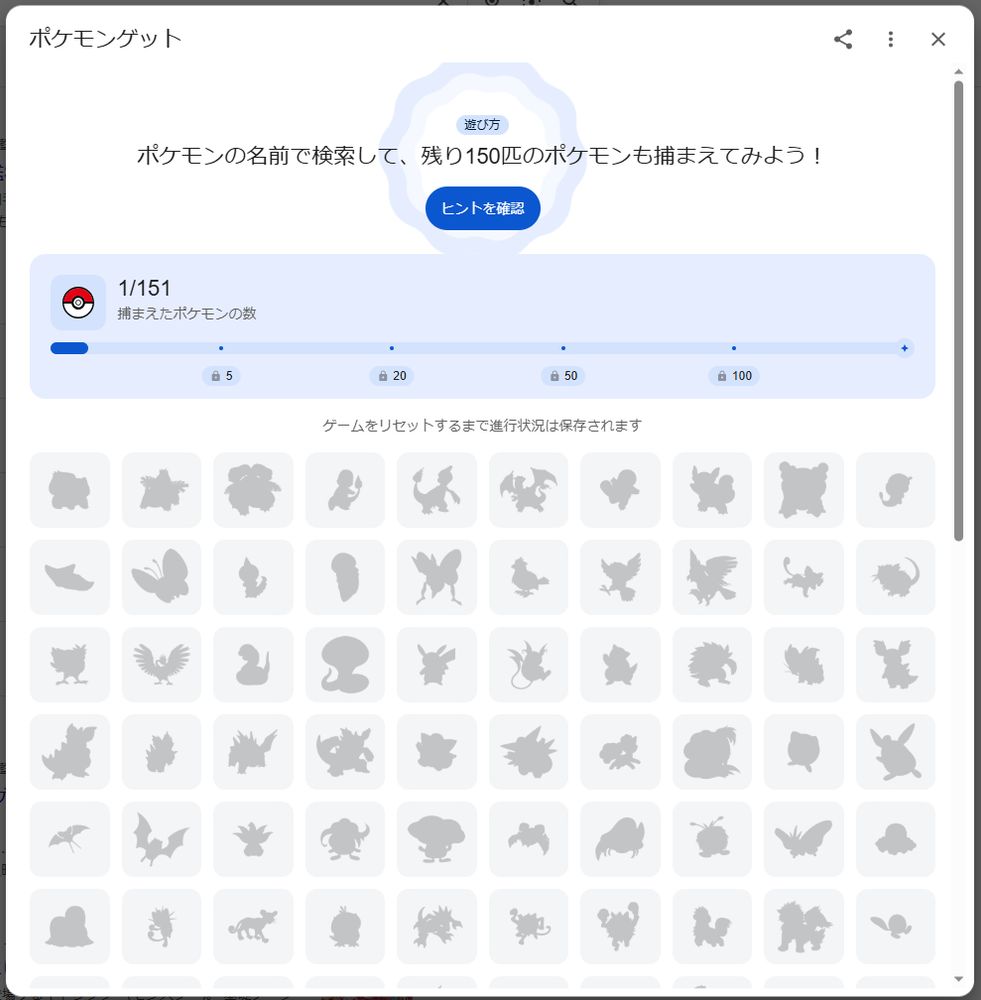
Task: Select the Zubat silhouette tile
Action: (x=70, y=839)
